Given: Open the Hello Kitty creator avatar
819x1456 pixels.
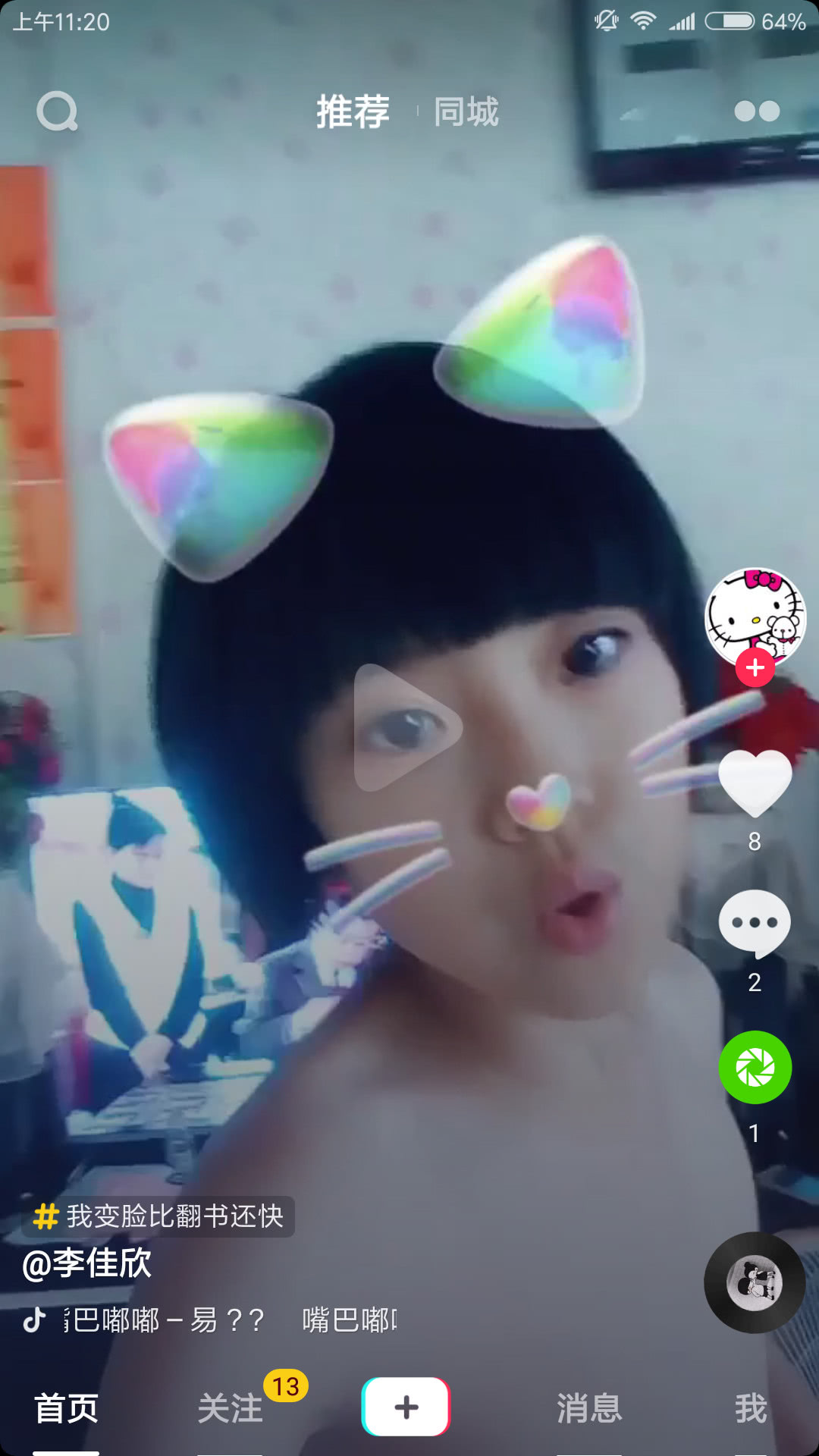Looking at the screenshot, I should 755,613.
